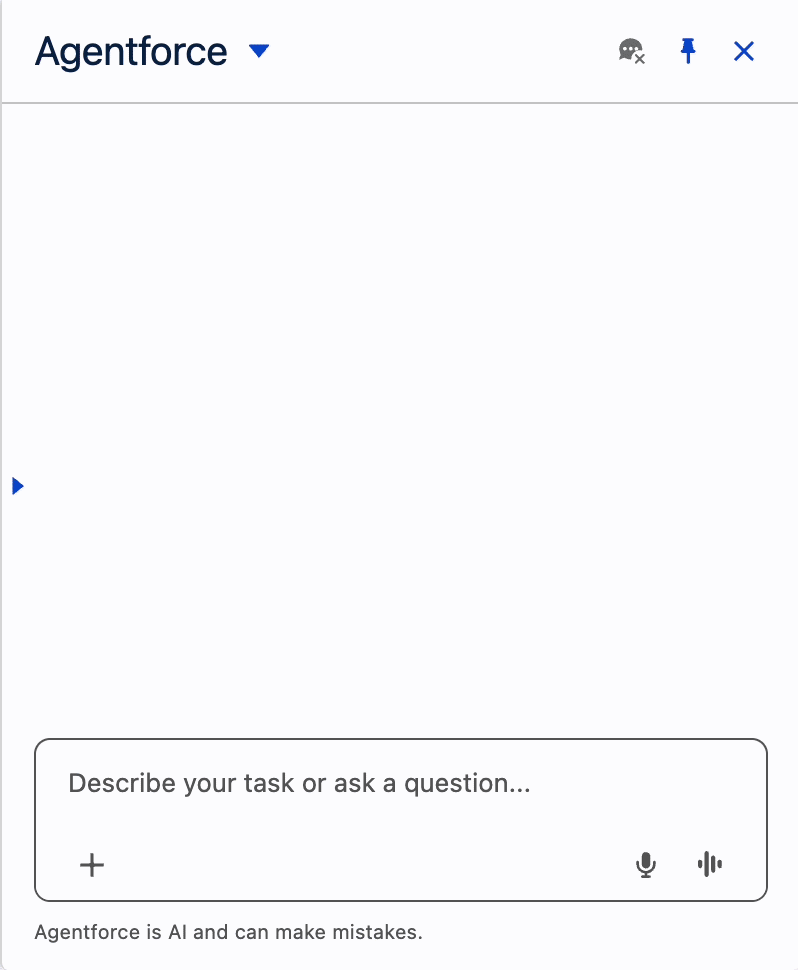Expand the side panel arrow
The image size is (798, 970).
point(18,486)
